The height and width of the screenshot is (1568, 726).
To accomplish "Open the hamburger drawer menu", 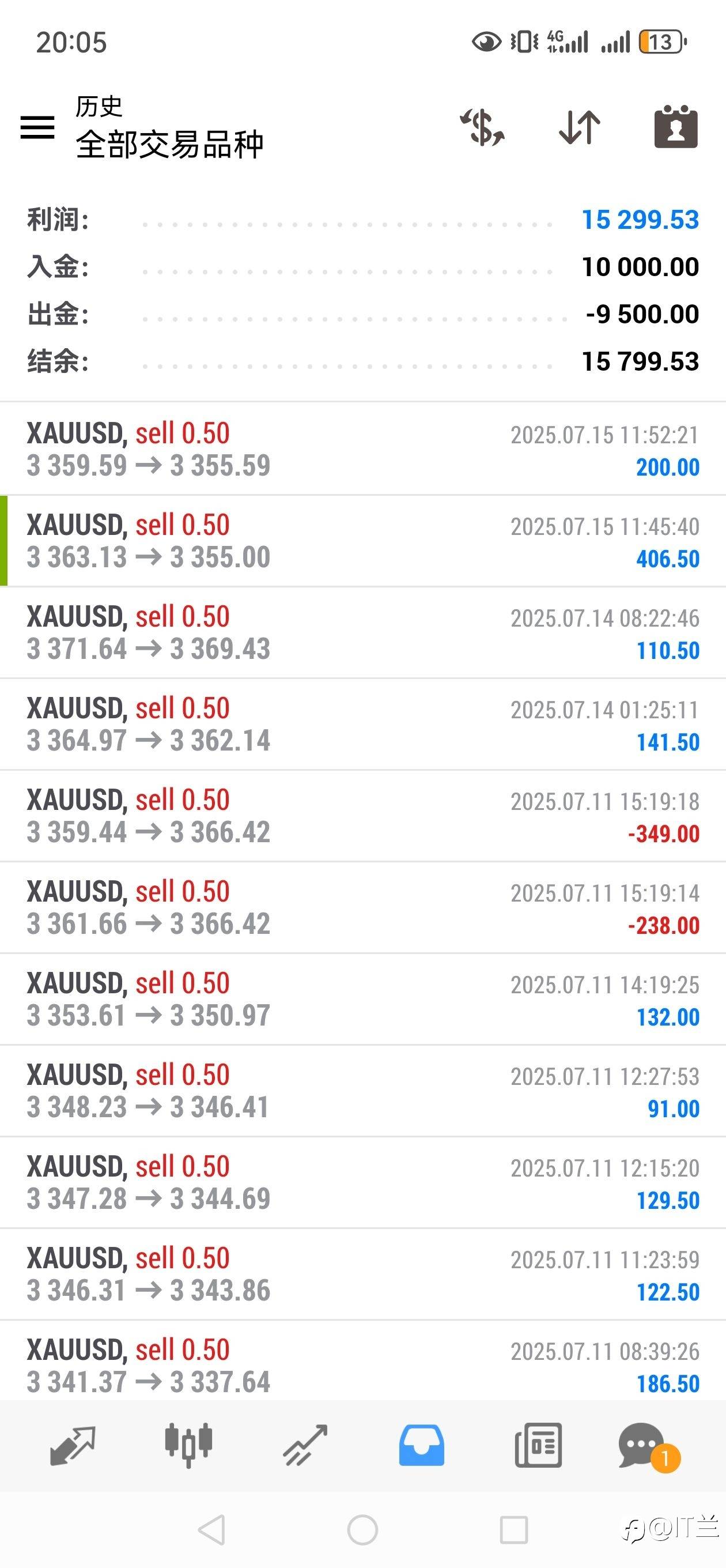I will pyautogui.click(x=37, y=127).
